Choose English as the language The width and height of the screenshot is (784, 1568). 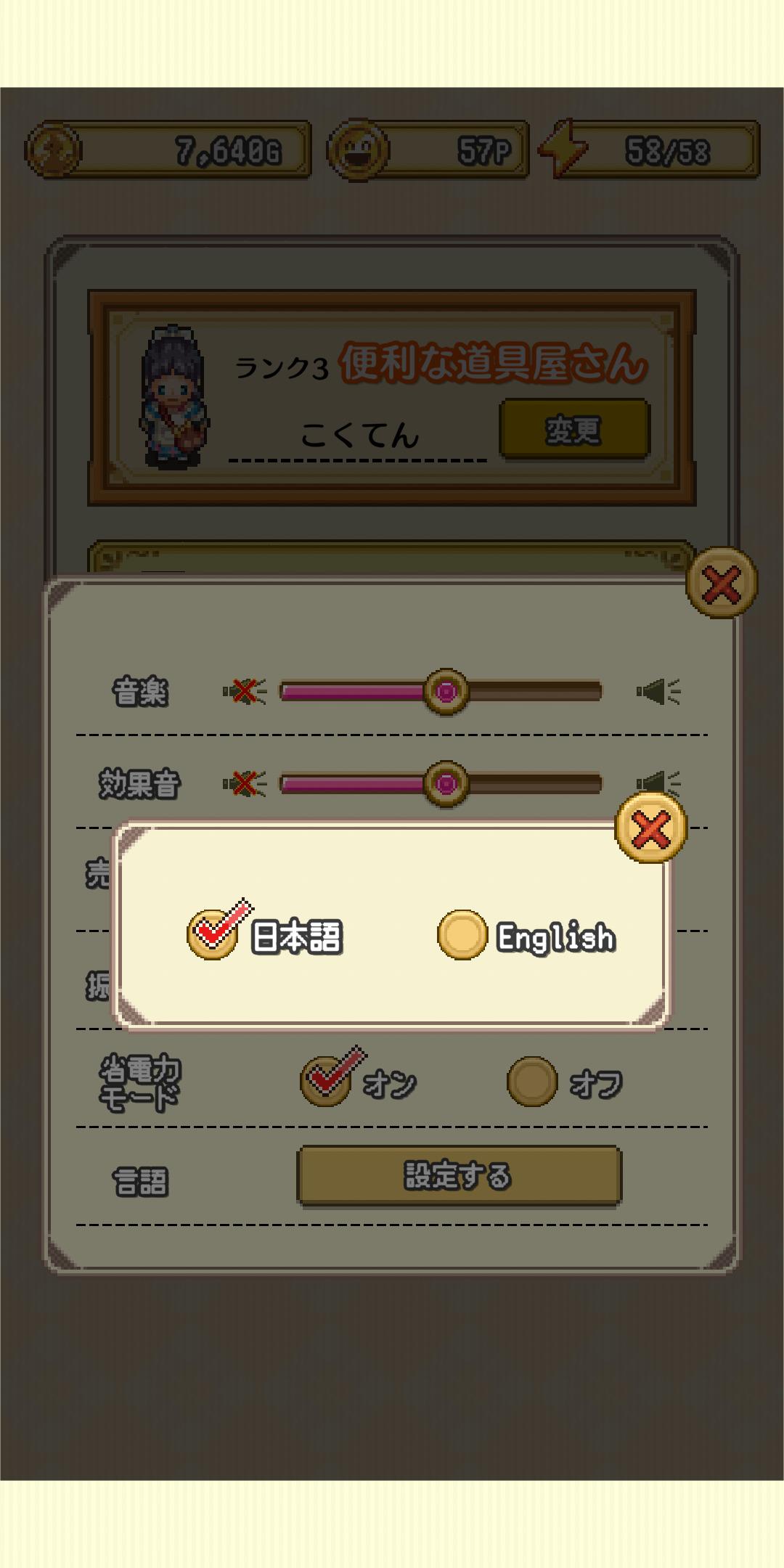[x=462, y=935]
